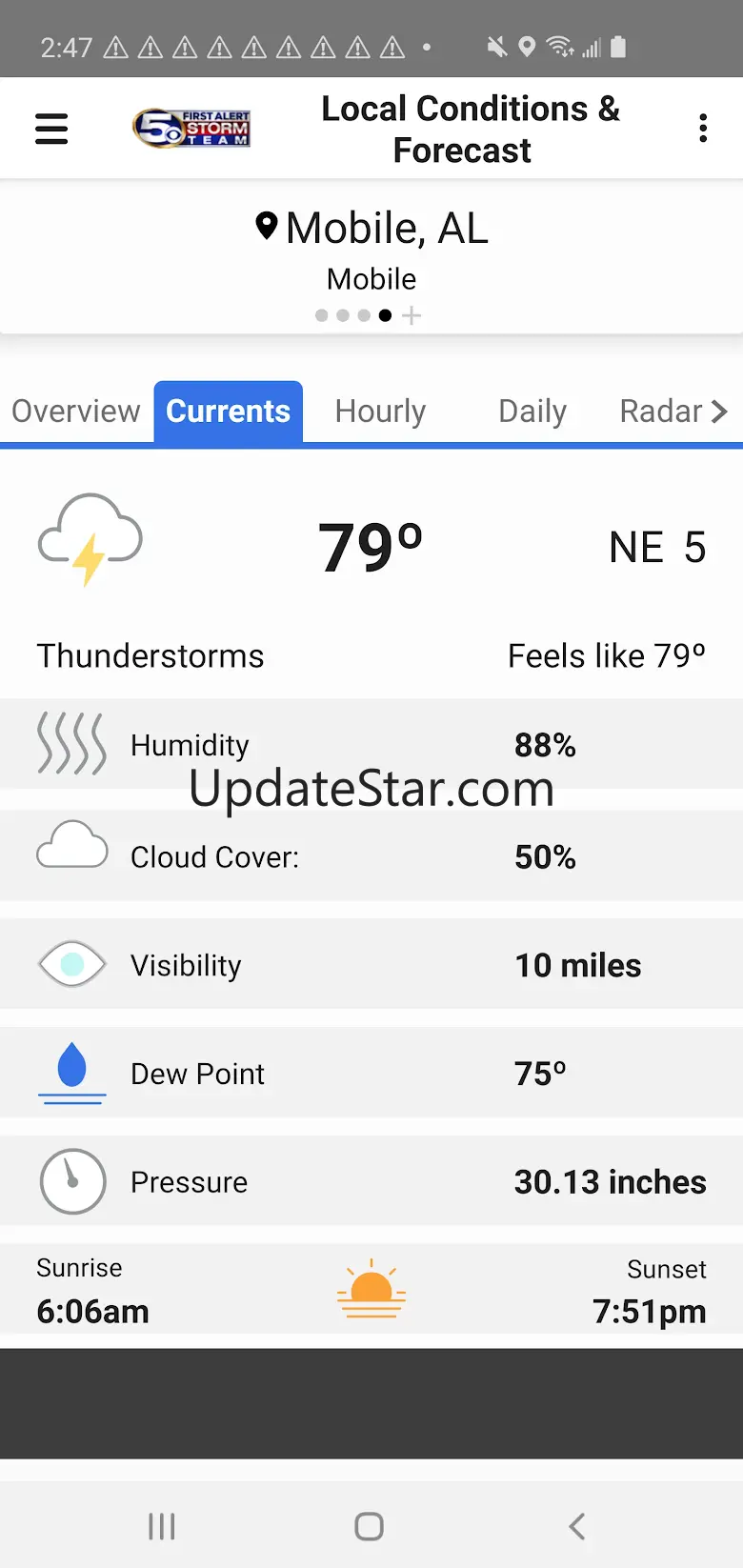Add a new location with the plus icon

(412, 315)
